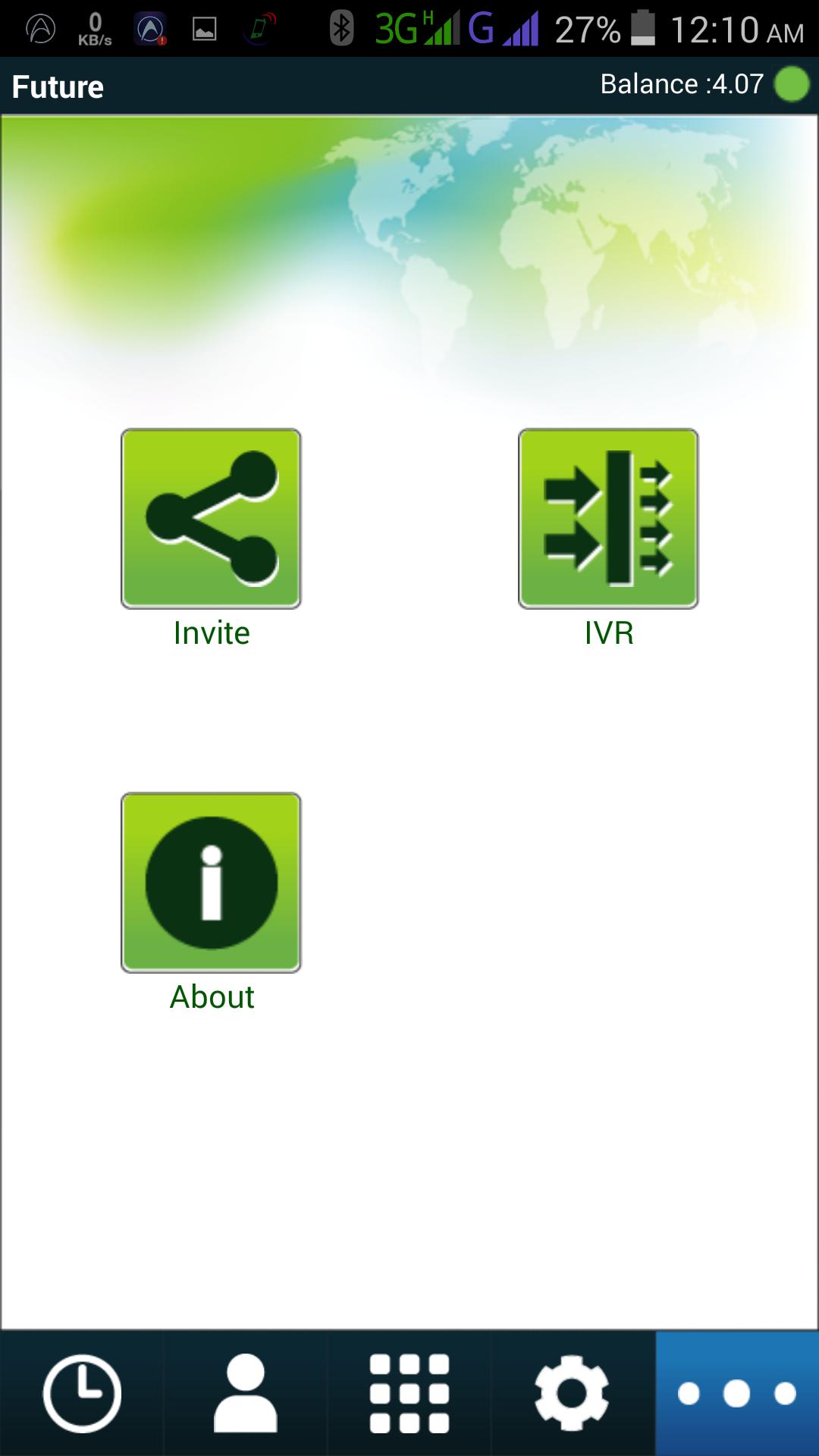View the About information screen
Screen dimensions: 819x1456
click(x=211, y=882)
